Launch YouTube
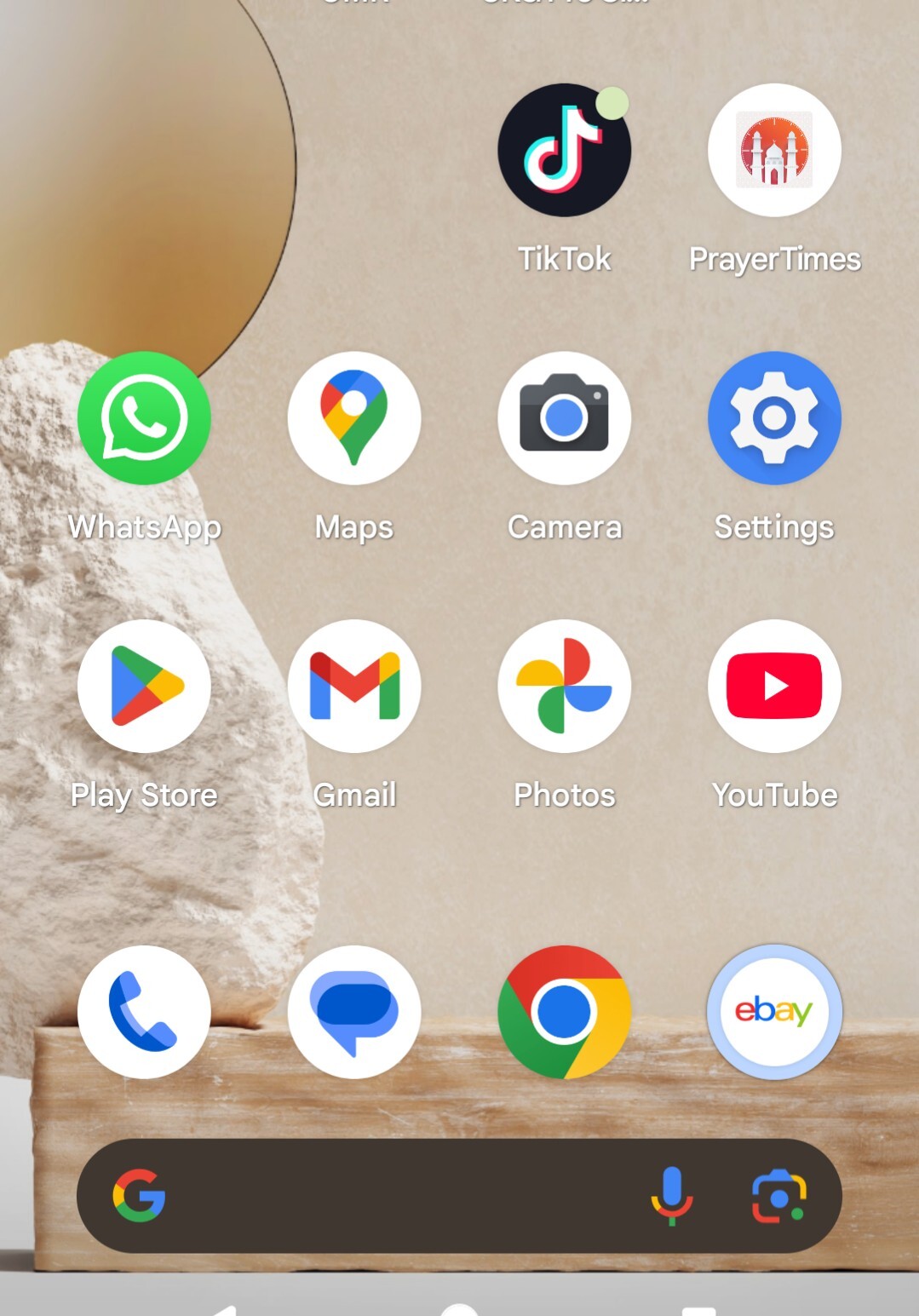The image size is (919, 1316). pos(774,686)
